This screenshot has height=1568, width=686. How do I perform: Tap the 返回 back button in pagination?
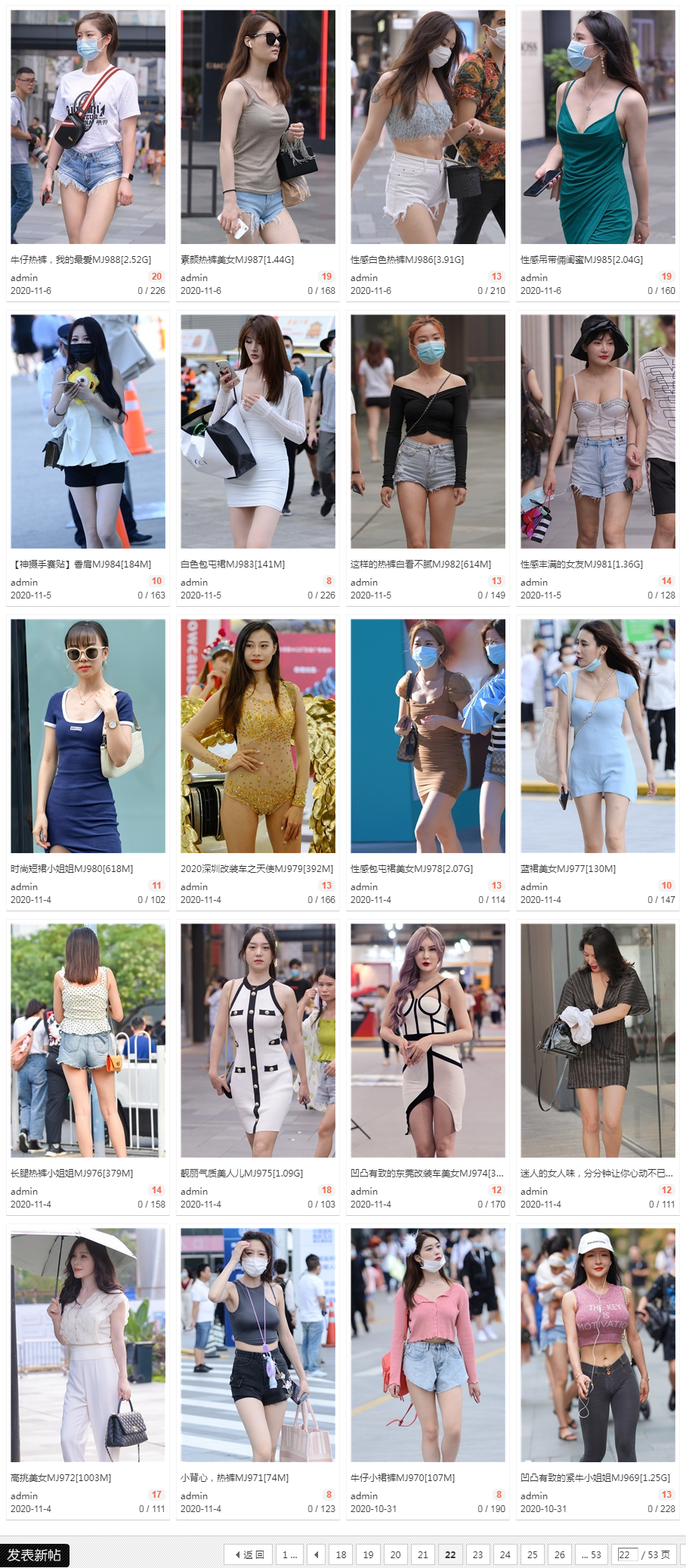(249, 1554)
